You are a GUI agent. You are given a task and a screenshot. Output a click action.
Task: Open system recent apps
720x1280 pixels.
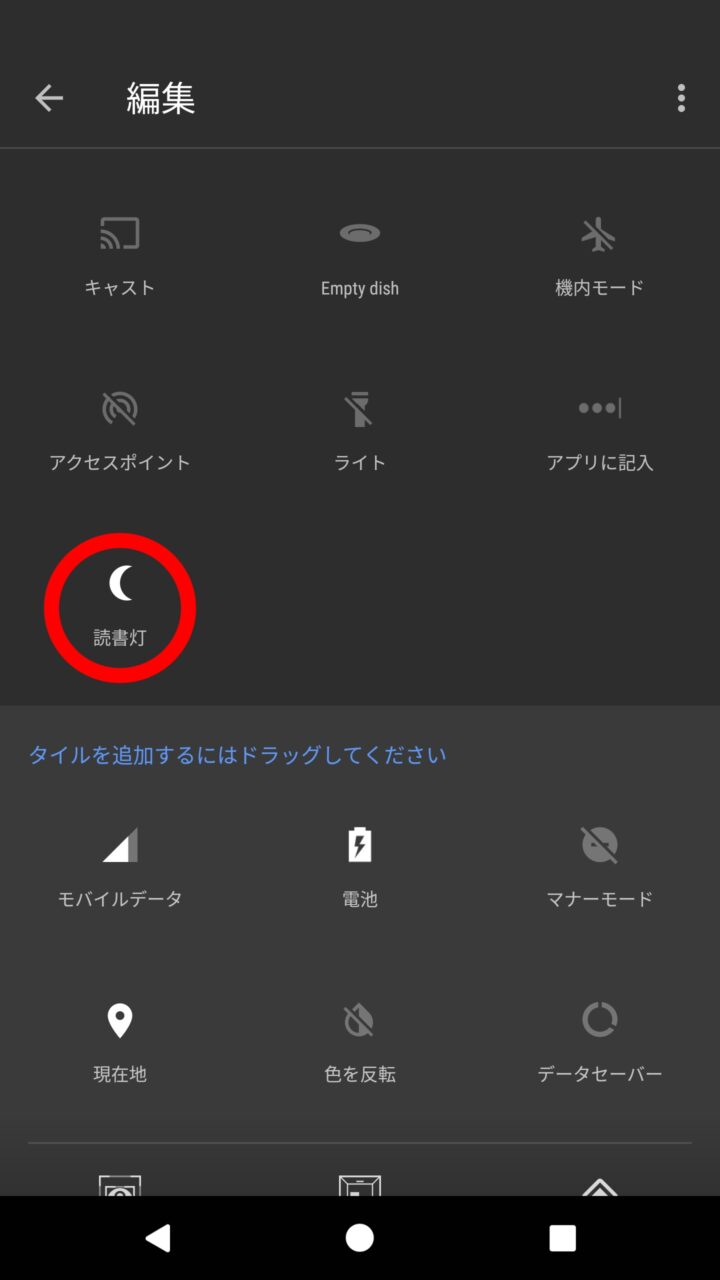(x=562, y=1238)
